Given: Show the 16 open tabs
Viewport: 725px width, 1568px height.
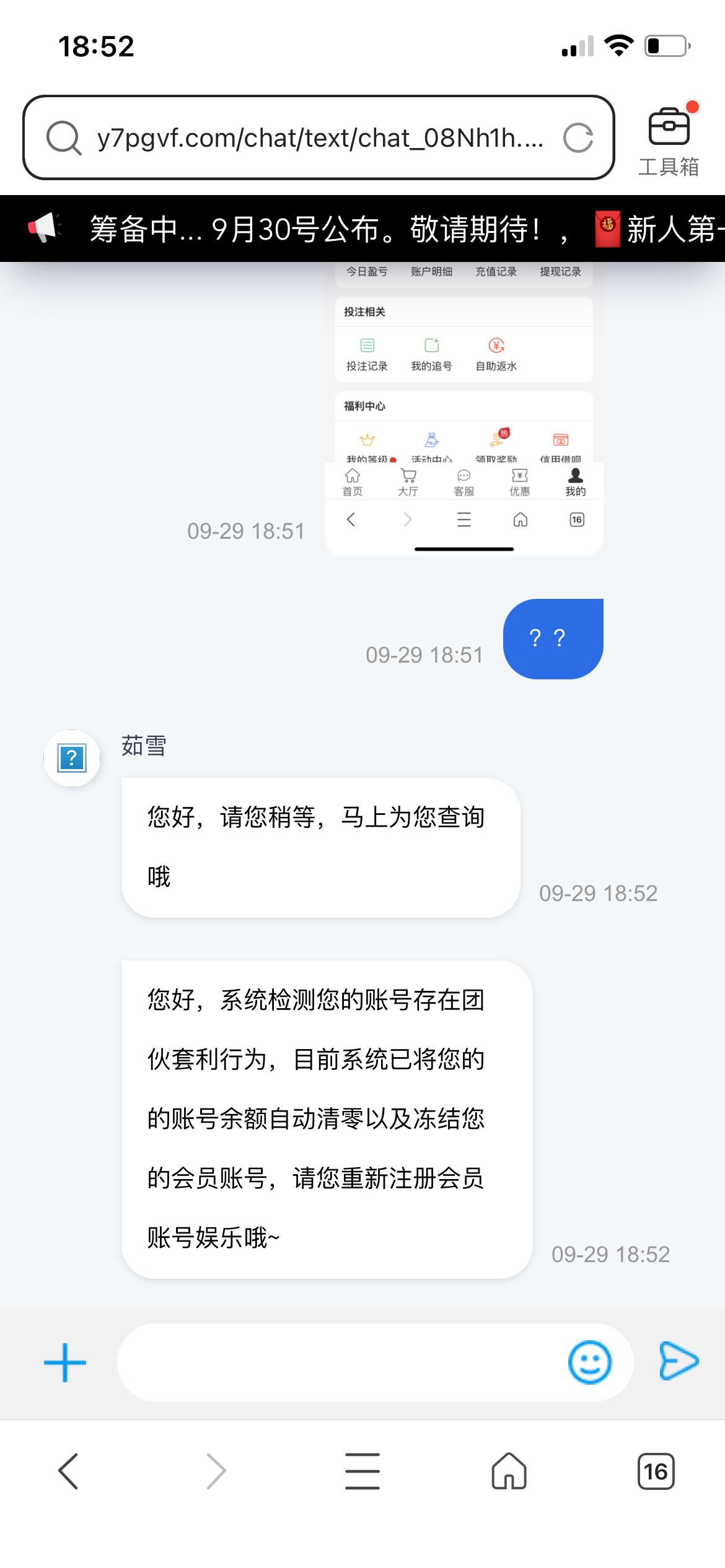Looking at the screenshot, I should tap(656, 1471).
